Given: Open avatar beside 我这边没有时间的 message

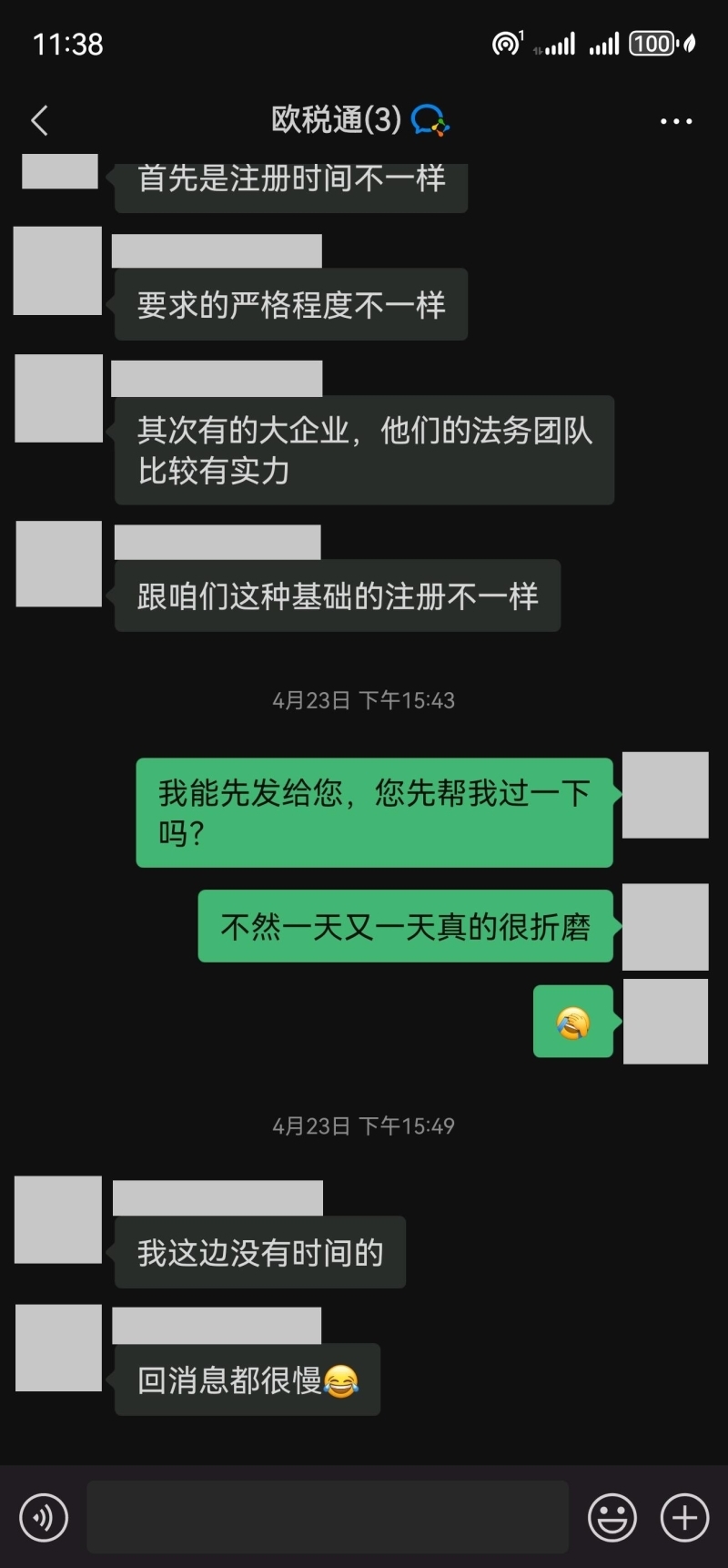Looking at the screenshot, I should click(x=58, y=1219).
